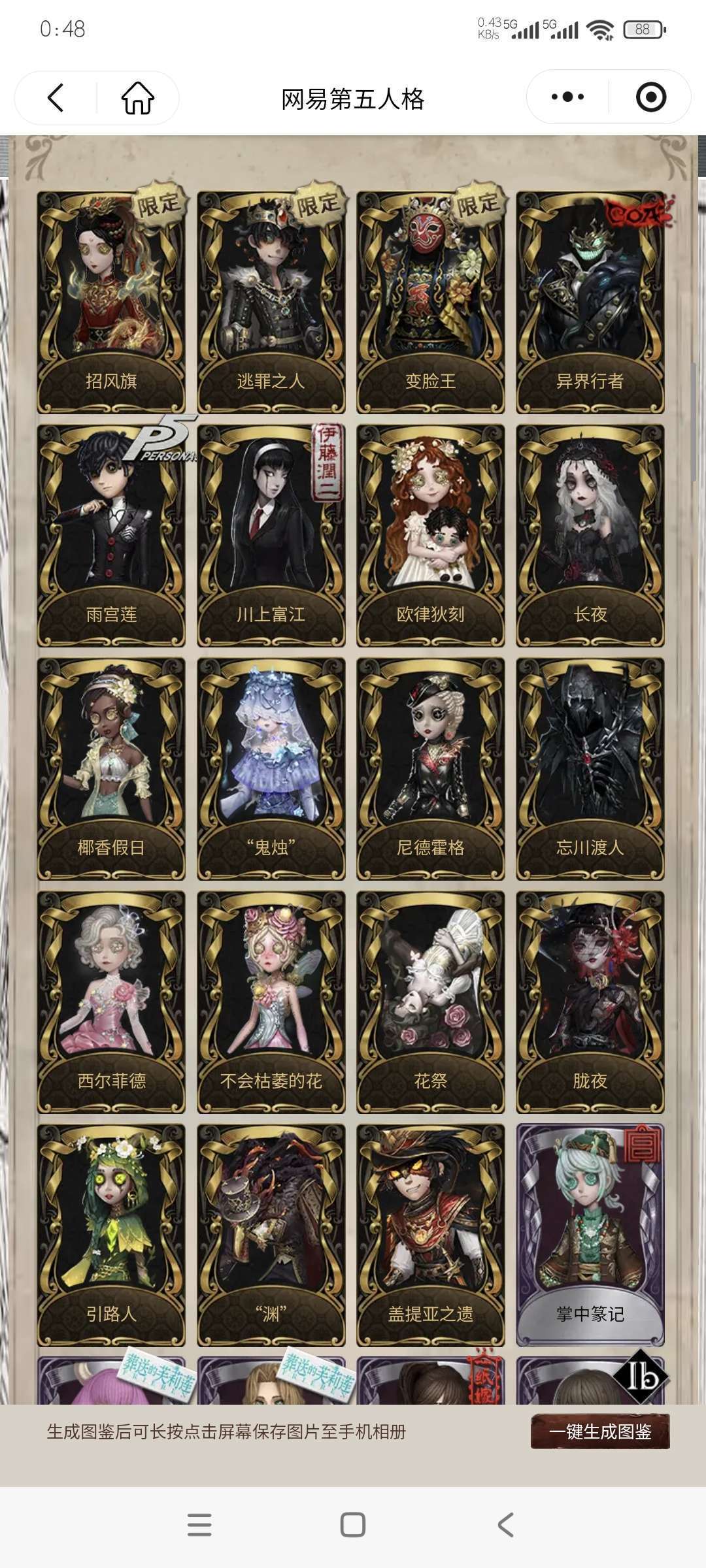Tap the 网易第五人格 title text
This screenshot has height=1568, width=706.
(353, 98)
